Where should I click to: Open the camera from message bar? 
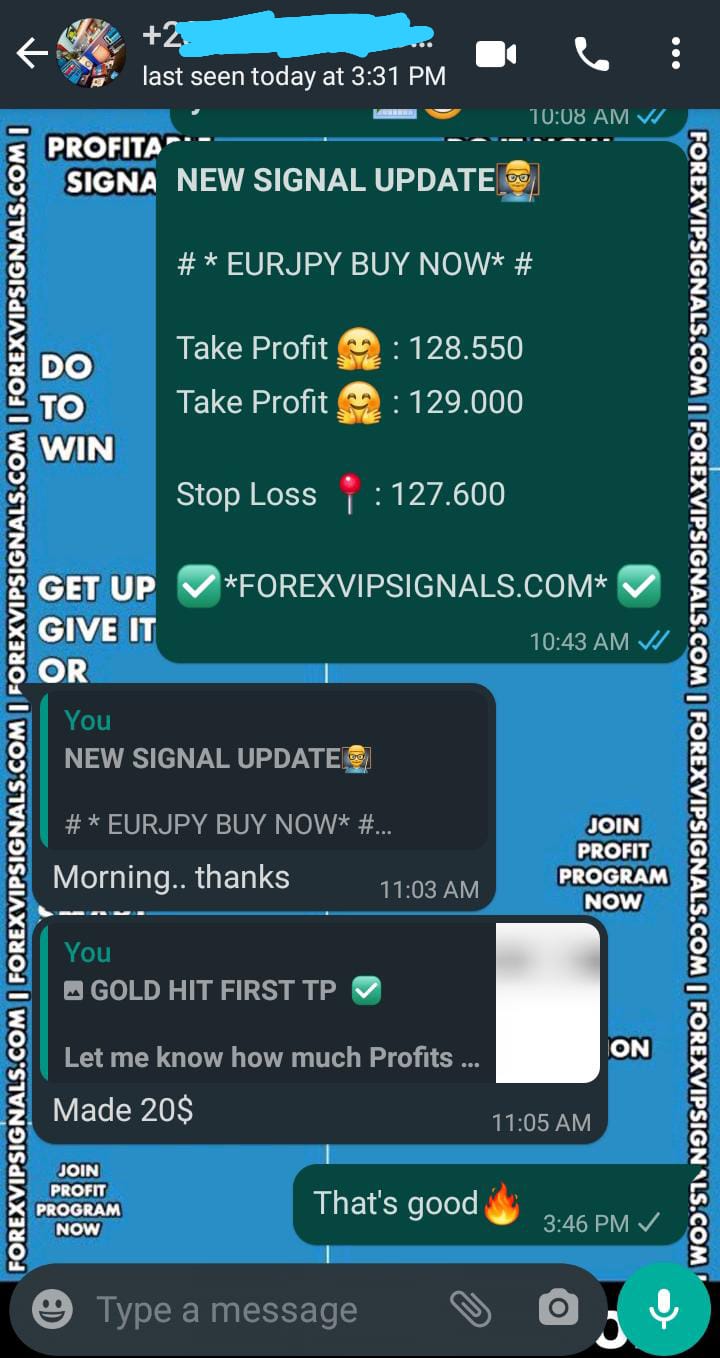[x=557, y=1308]
